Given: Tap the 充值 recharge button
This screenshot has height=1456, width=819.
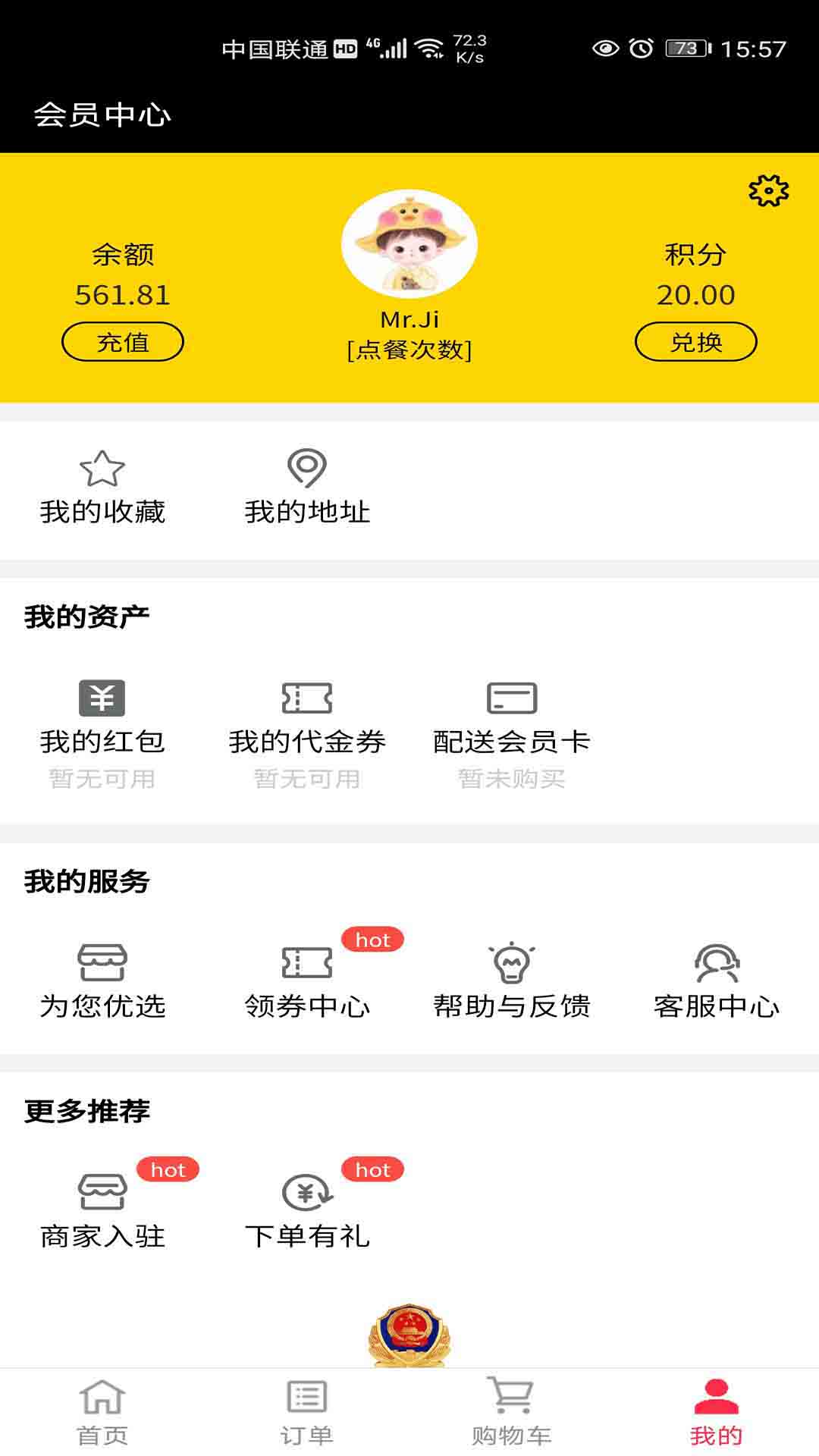Looking at the screenshot, I should point(123,342).
